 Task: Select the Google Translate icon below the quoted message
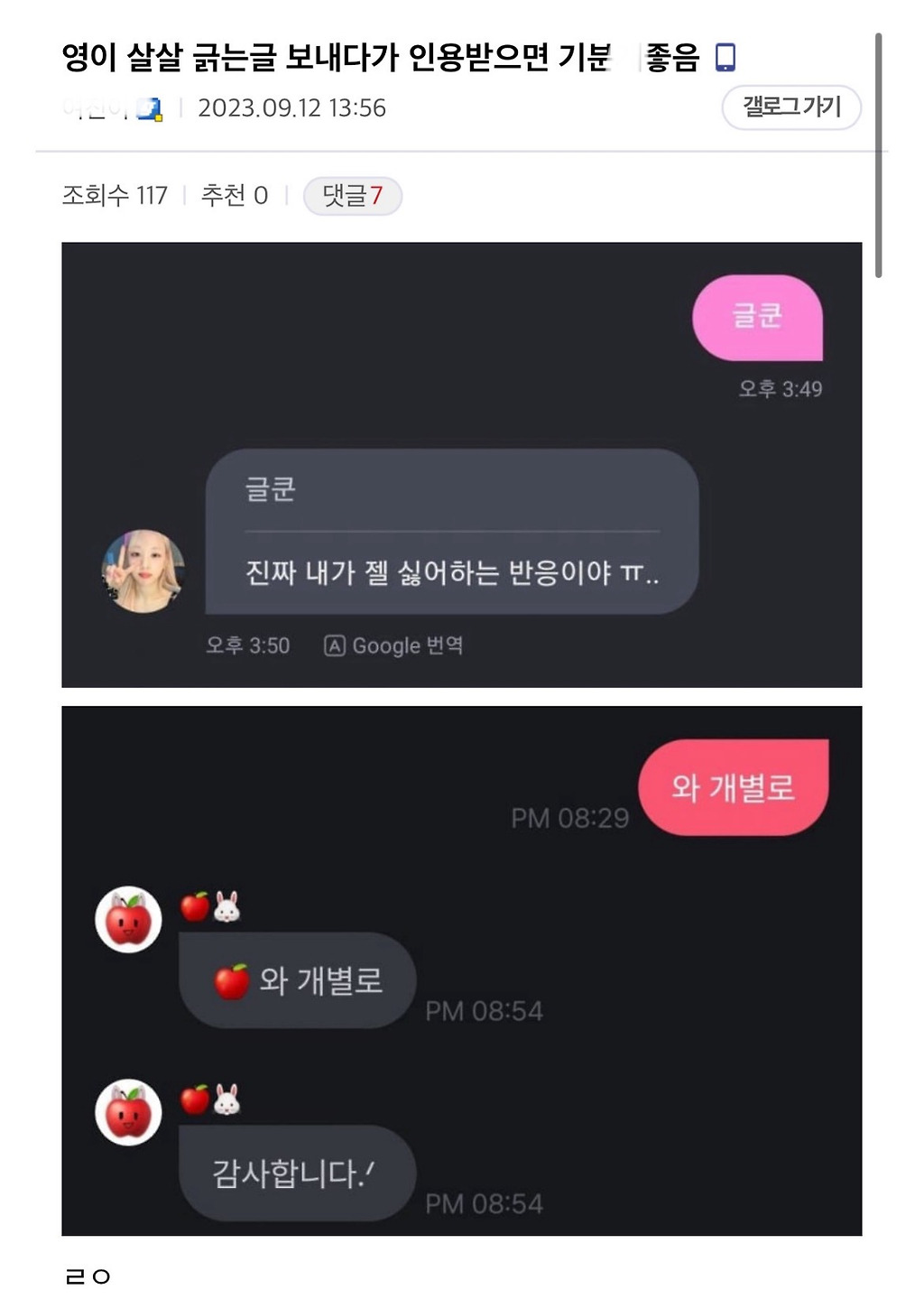click(x=336, y=645)
